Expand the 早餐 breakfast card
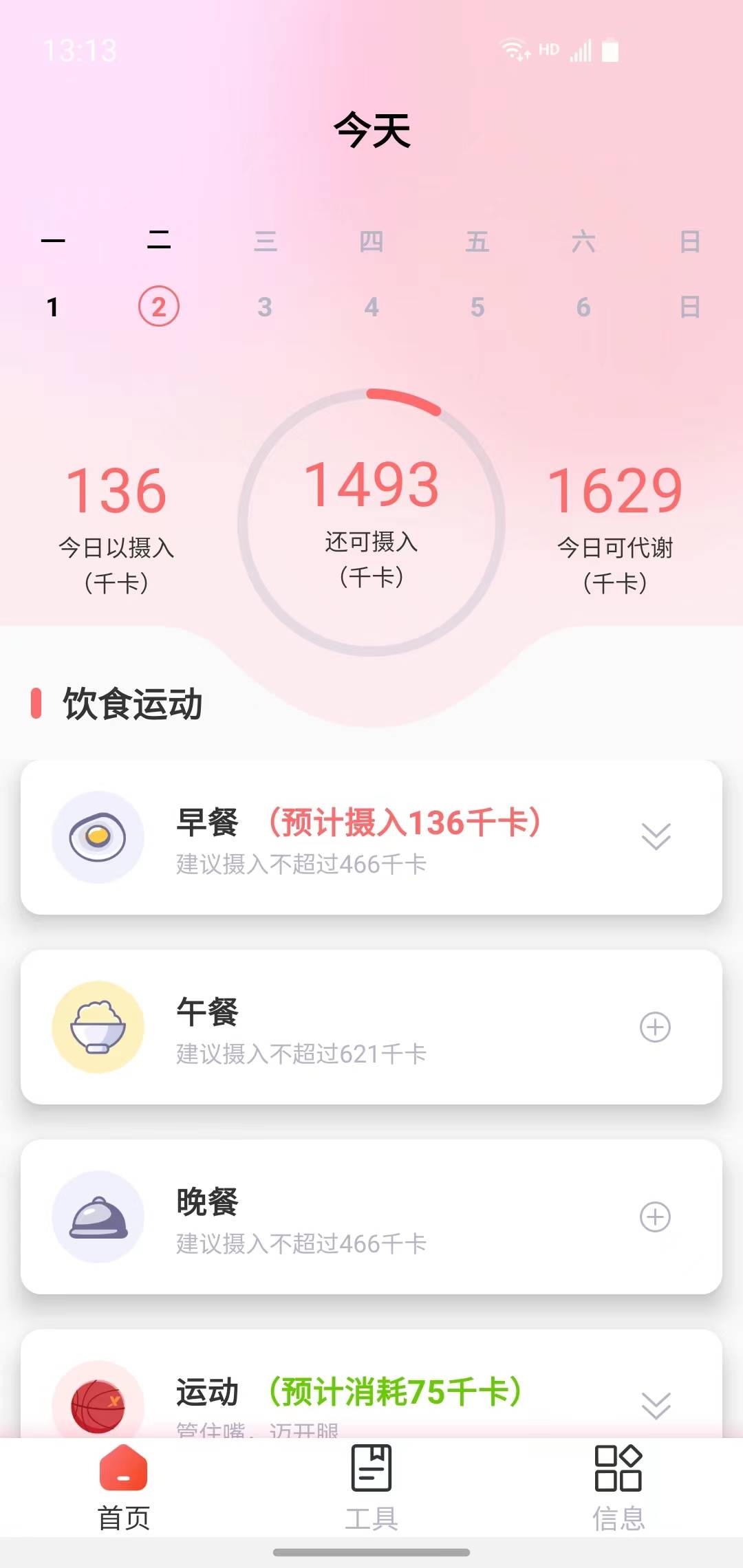This screenshot has height=1568, width=743. pyautogui.click(x=656, y=836)
